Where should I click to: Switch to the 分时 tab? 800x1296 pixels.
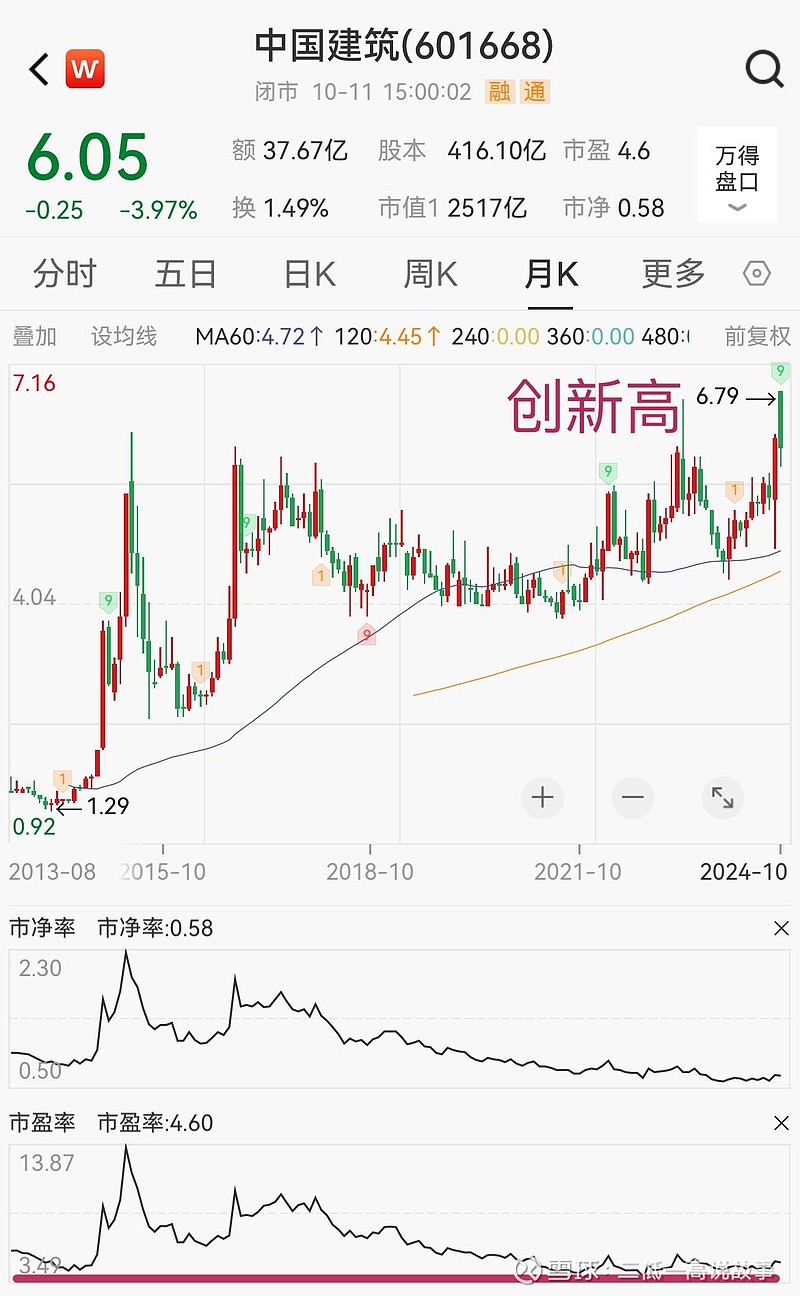point(64,273)
